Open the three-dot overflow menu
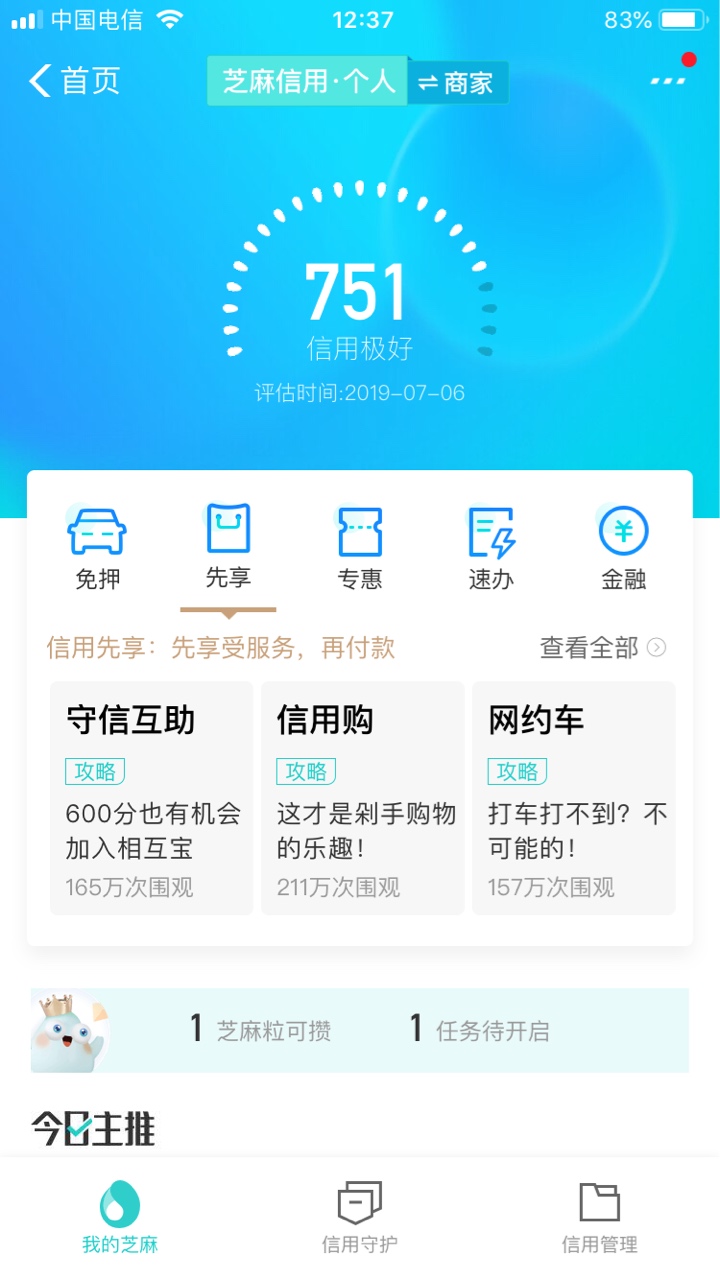This screenshot has width=720, height=1280. pyautogui.click(x=668, y=80)
